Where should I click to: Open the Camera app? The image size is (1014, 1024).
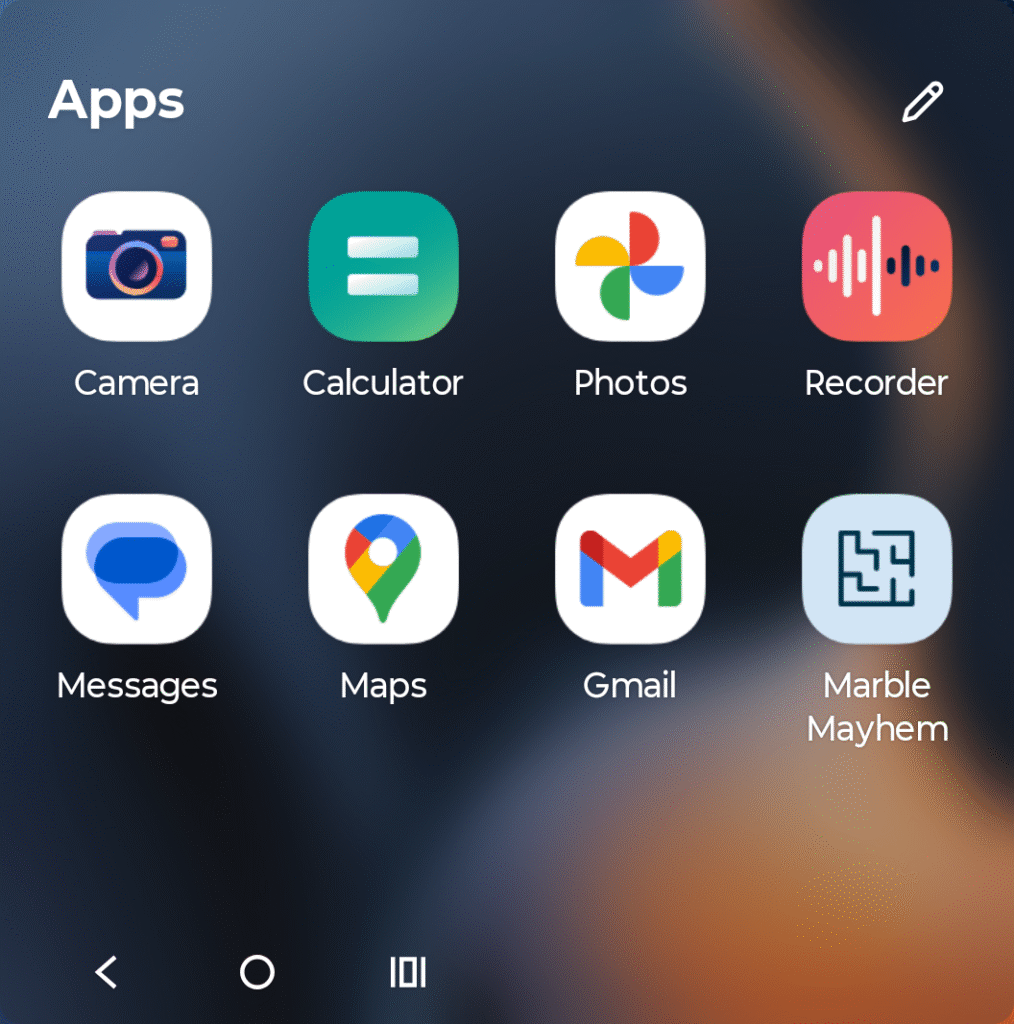pos(136,267)
